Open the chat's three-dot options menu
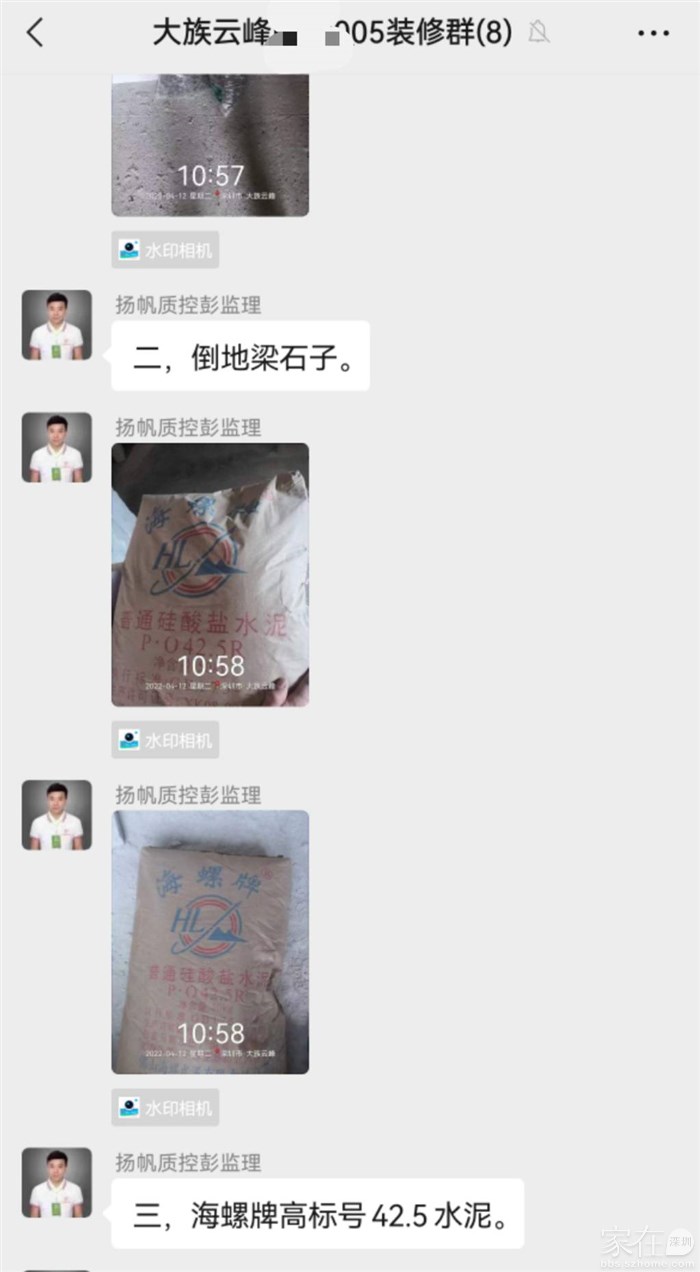 pyautogui.click(x=653, y=33)
